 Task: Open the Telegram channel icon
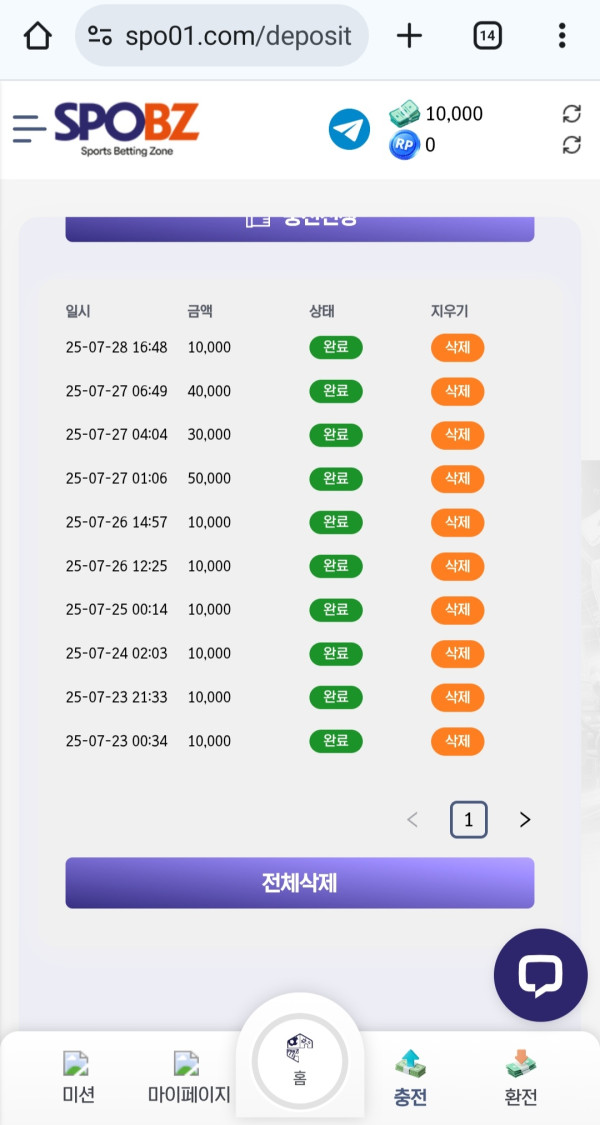(349, 130)
